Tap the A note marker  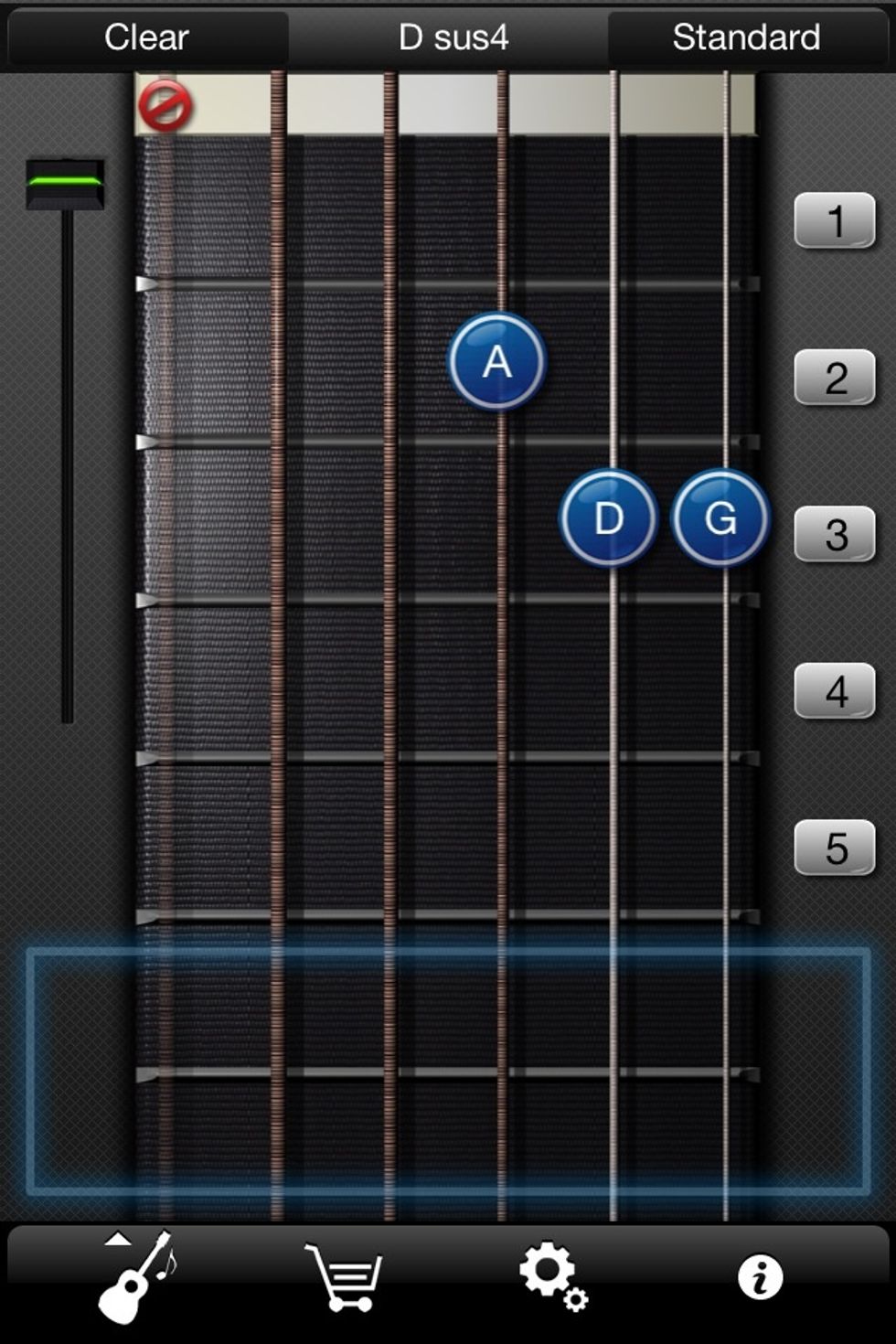point(496,361)
